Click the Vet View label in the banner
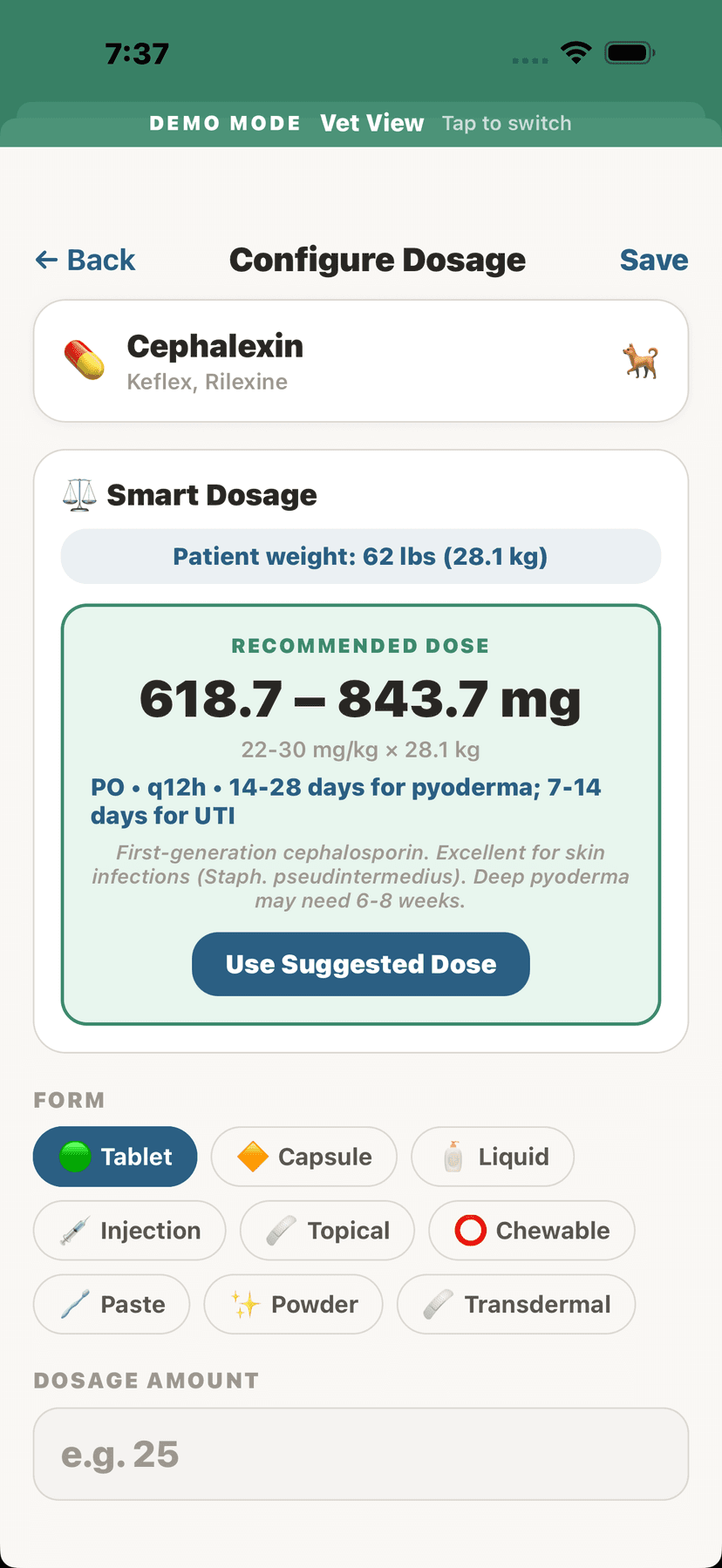Screen dimensions: 722x1568 [x=372, y=123]
